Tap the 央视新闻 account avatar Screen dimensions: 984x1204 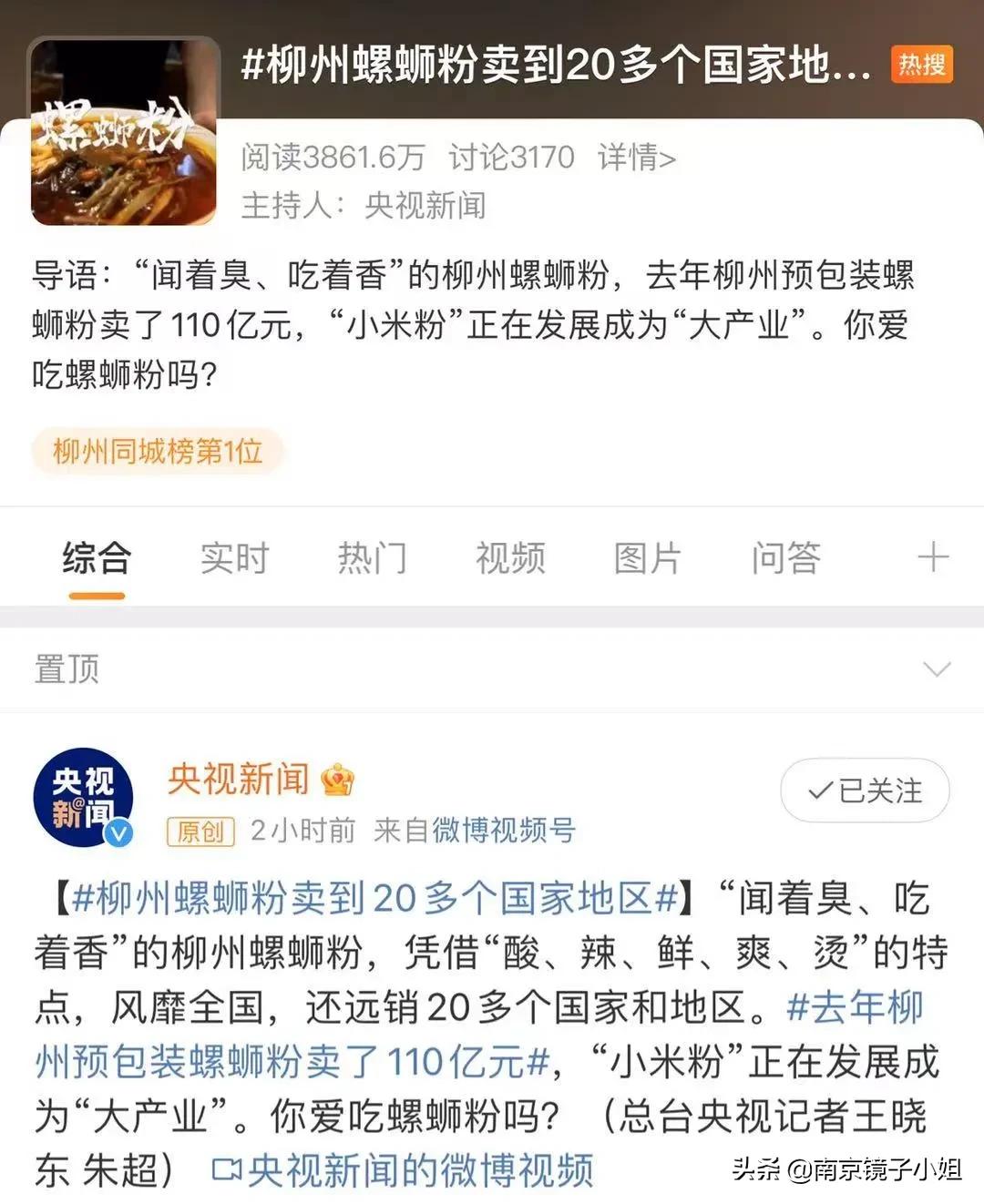(84, 796)
